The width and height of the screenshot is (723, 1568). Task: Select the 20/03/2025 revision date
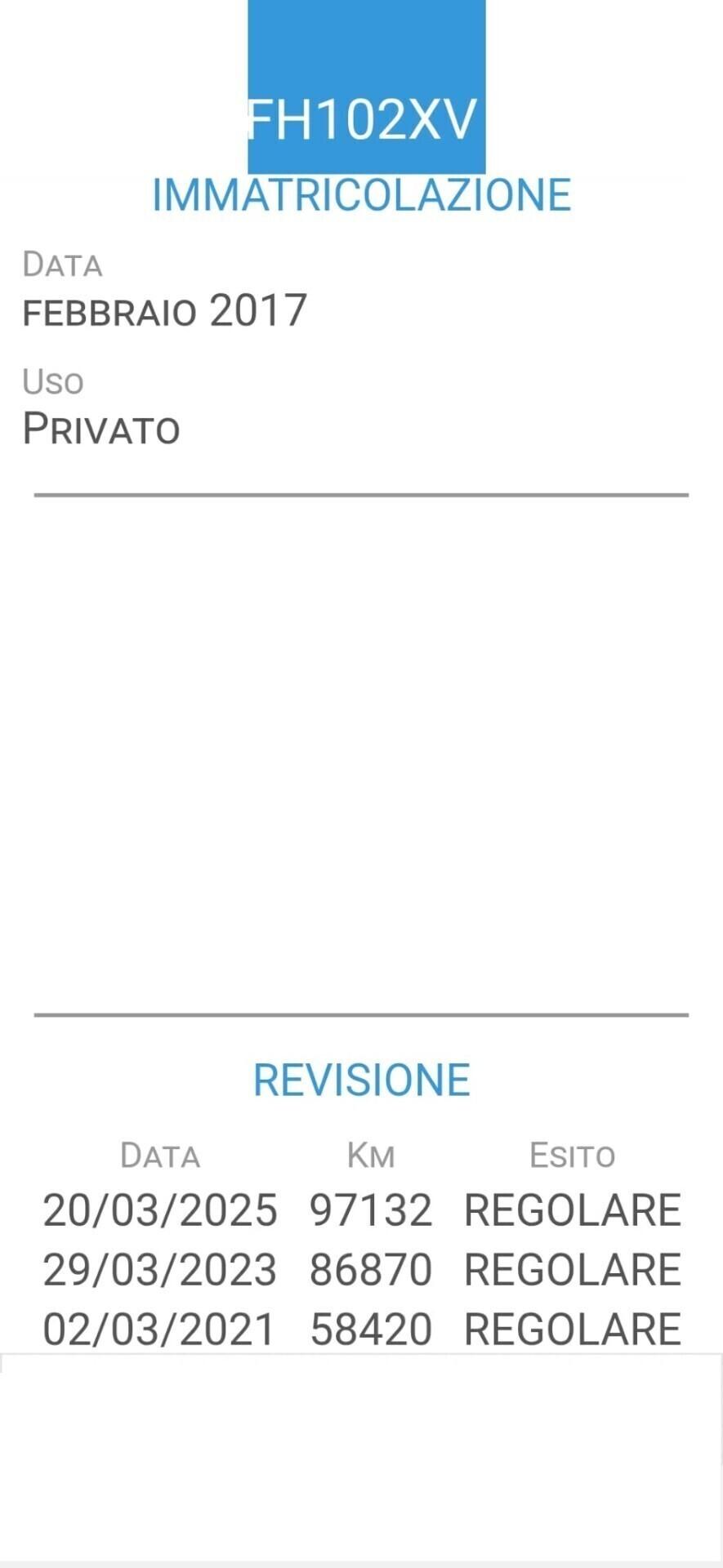tap(161, 1209)
